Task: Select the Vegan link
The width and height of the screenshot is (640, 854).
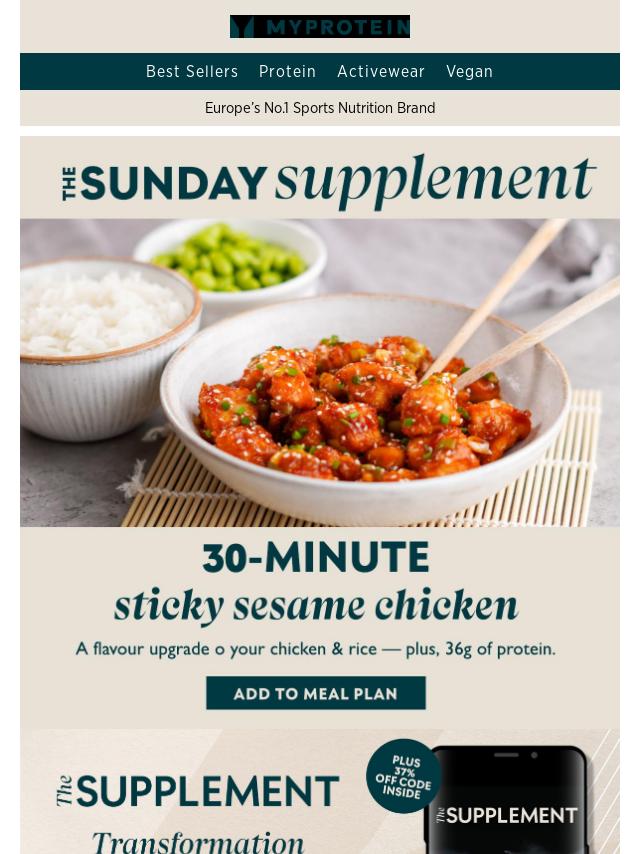Action: (469, 72)
